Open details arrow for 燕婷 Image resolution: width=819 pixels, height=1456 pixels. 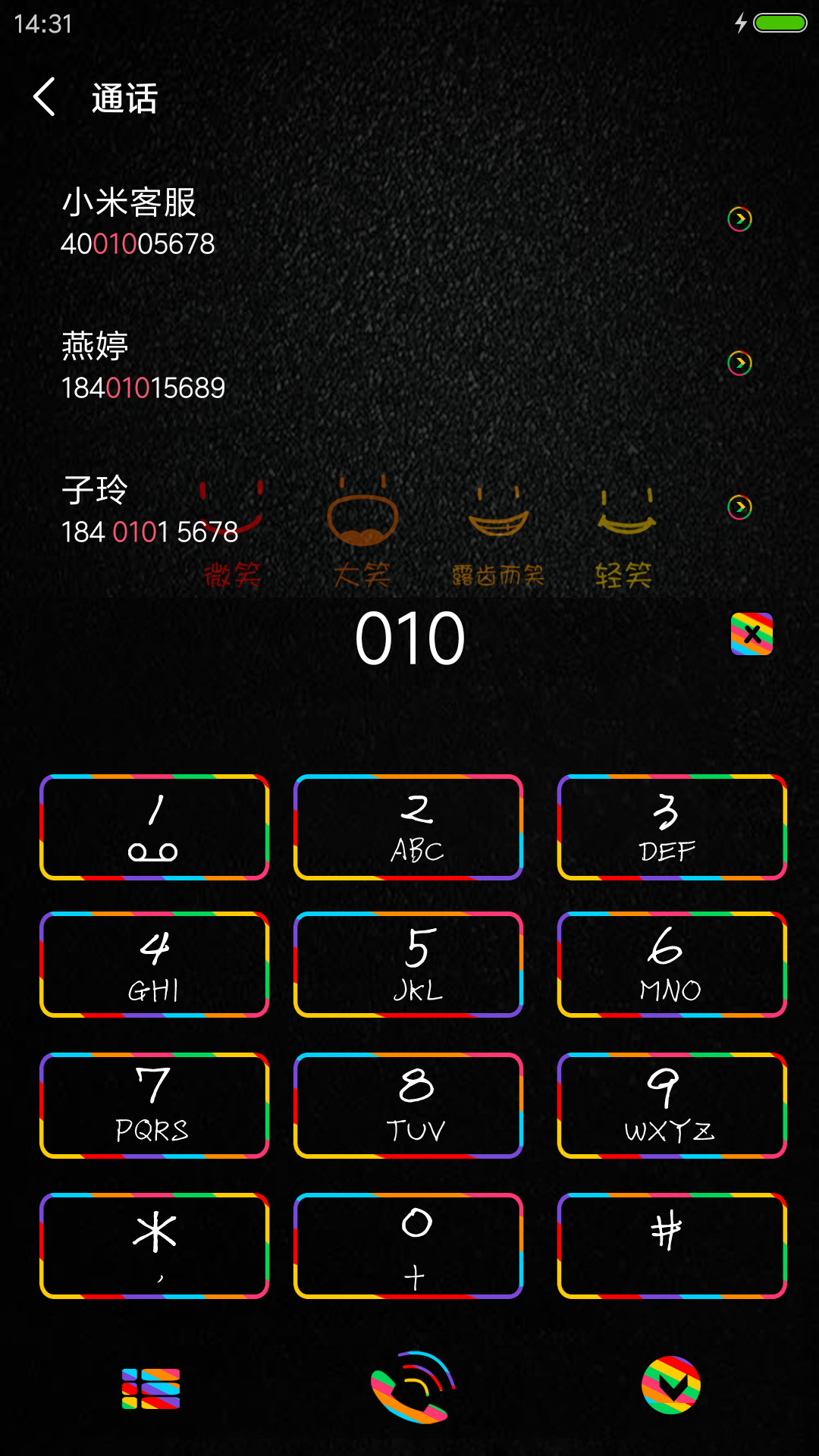(739, 363)
